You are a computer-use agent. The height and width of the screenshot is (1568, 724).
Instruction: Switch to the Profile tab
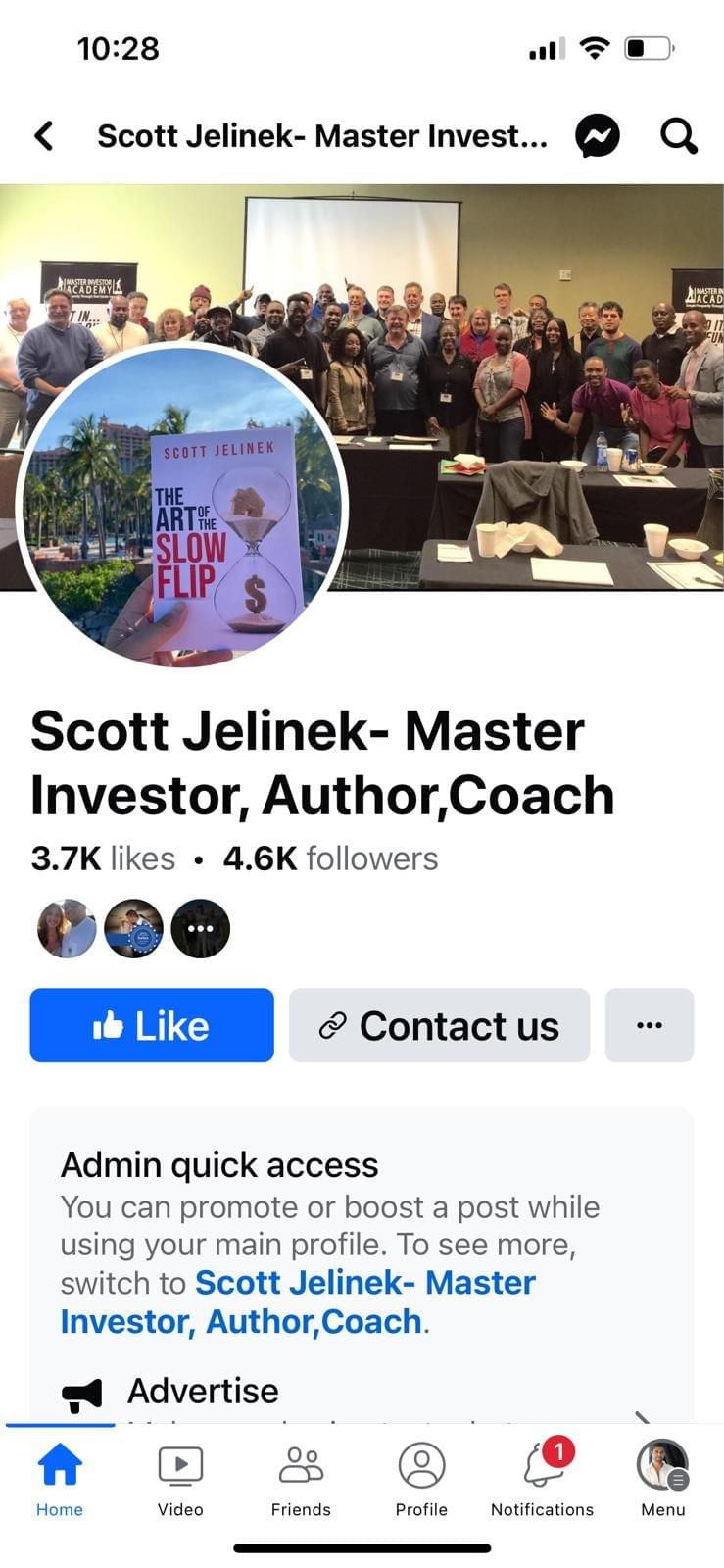[421, 1480]
